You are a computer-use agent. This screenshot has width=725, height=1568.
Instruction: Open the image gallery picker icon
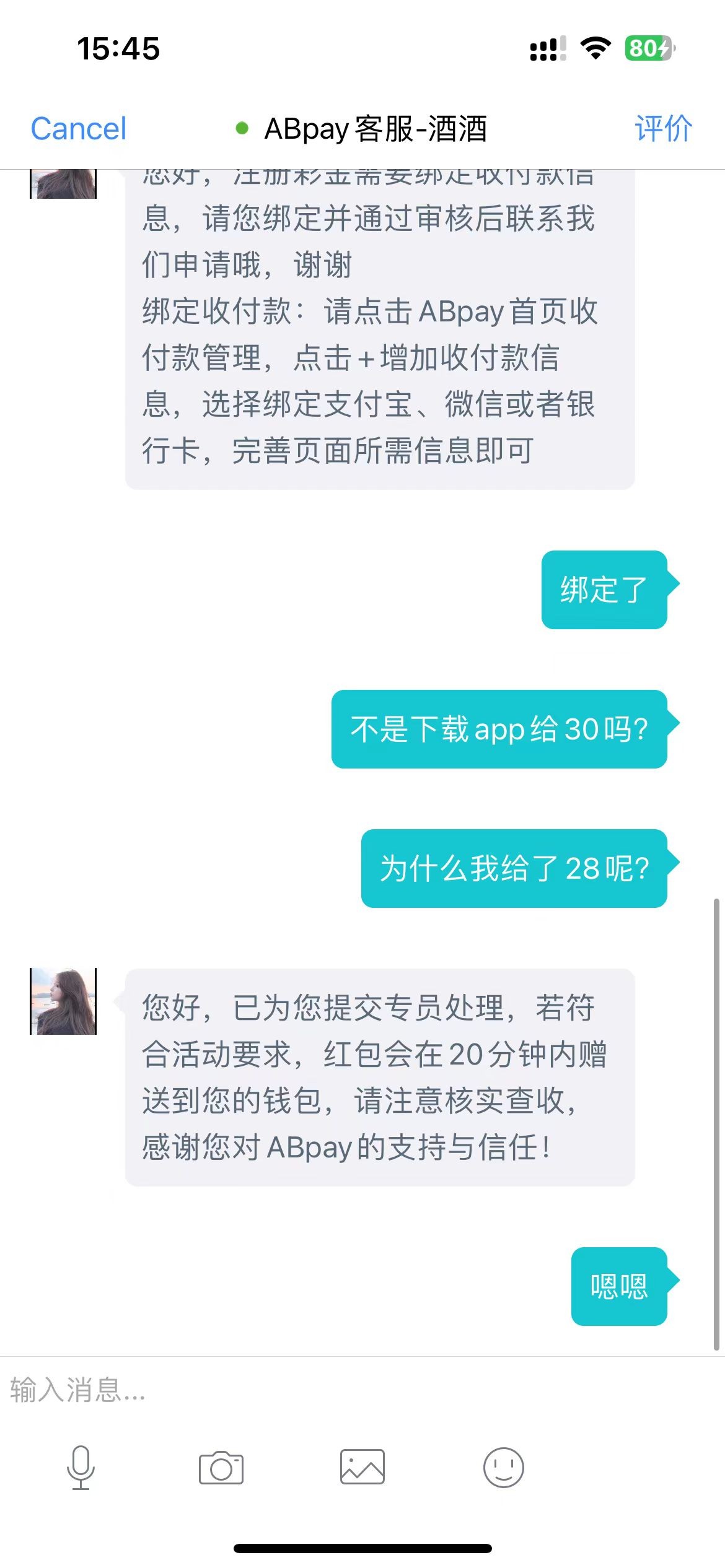pyautogui.click(x=362, y=1467)
